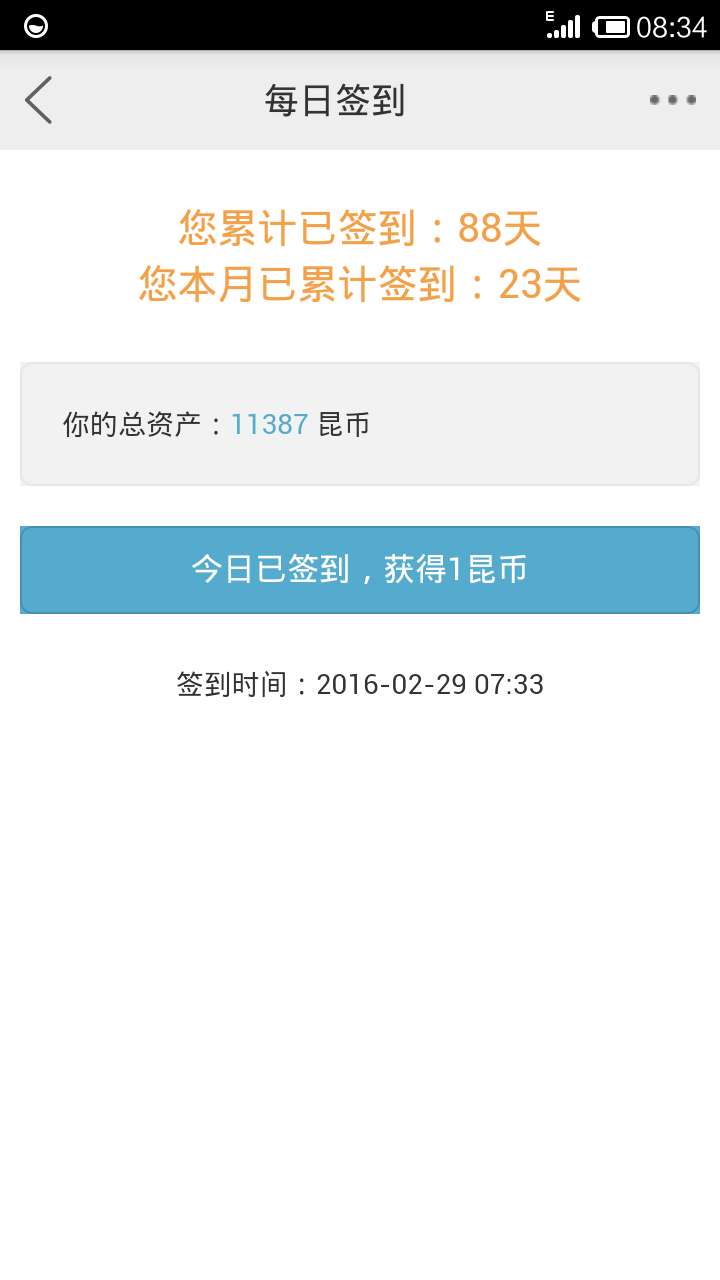Tap the 今日已签到 sign-in button
This screenshot has width=720, height=1280.
(360, 570)
